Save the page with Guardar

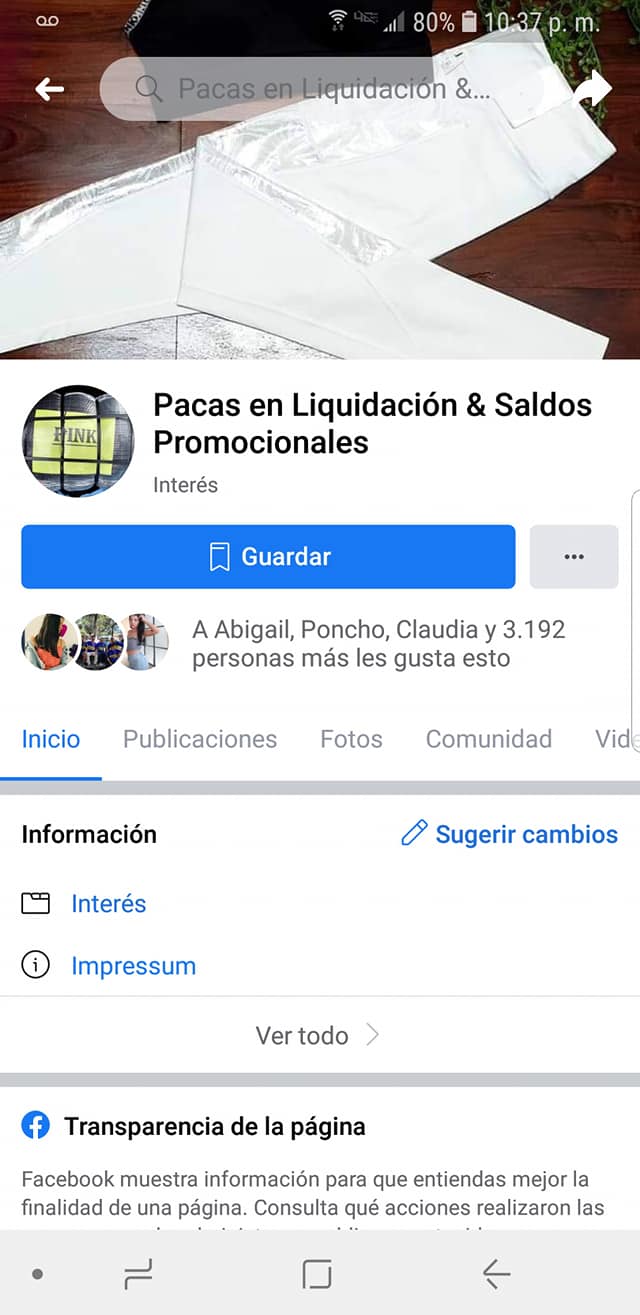tap(268, 557)
